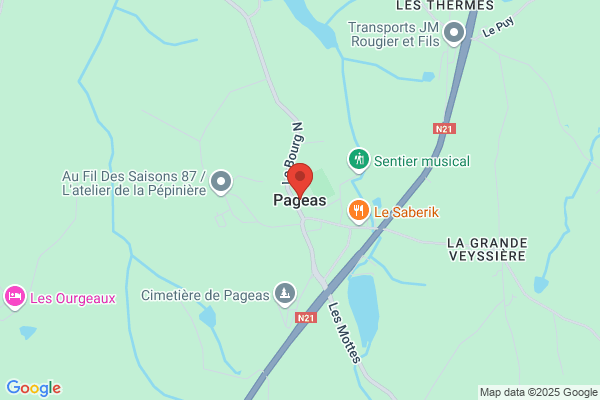
Task: Tap the red Pageas location pin
Action: pyautogui.click(x=300, y=181)
